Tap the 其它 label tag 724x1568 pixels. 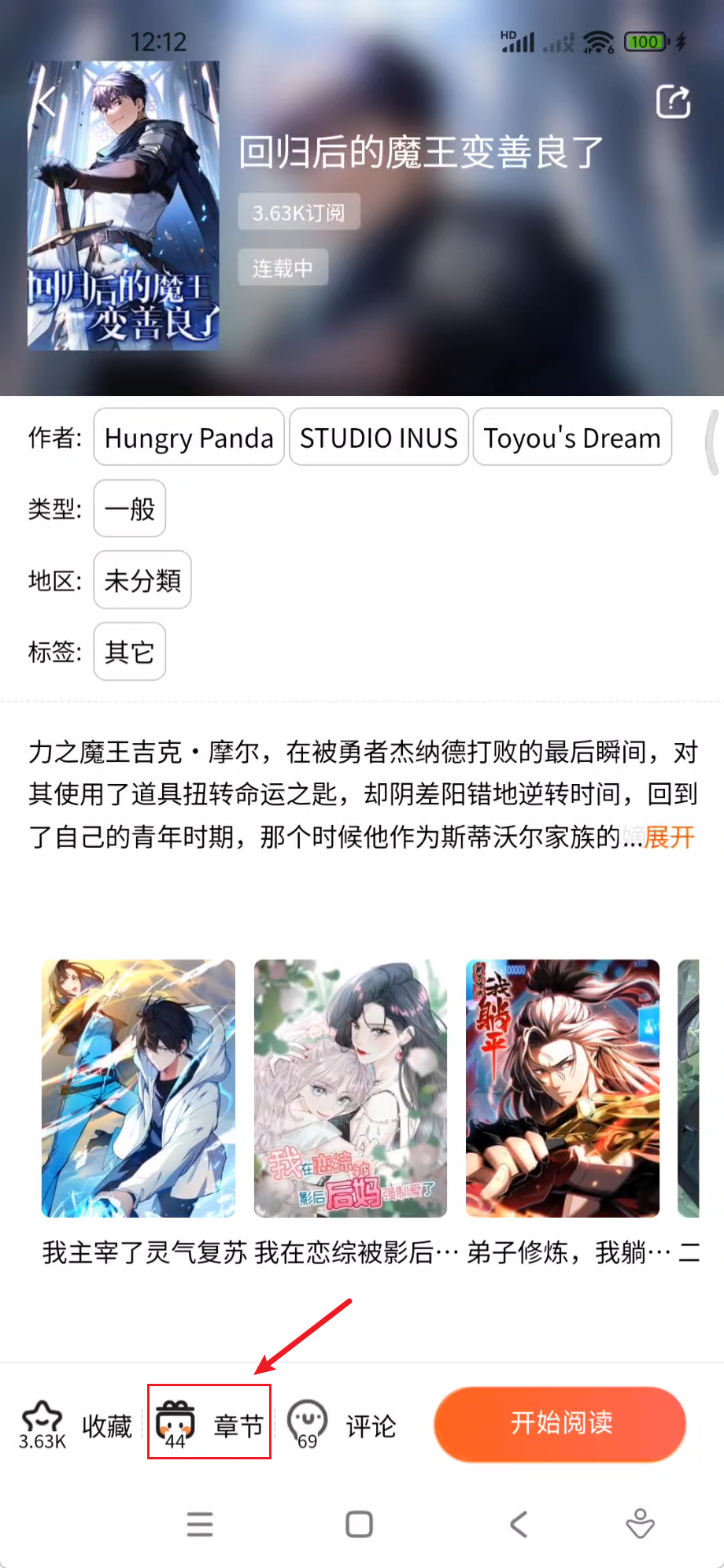click(x=129, y=651)
